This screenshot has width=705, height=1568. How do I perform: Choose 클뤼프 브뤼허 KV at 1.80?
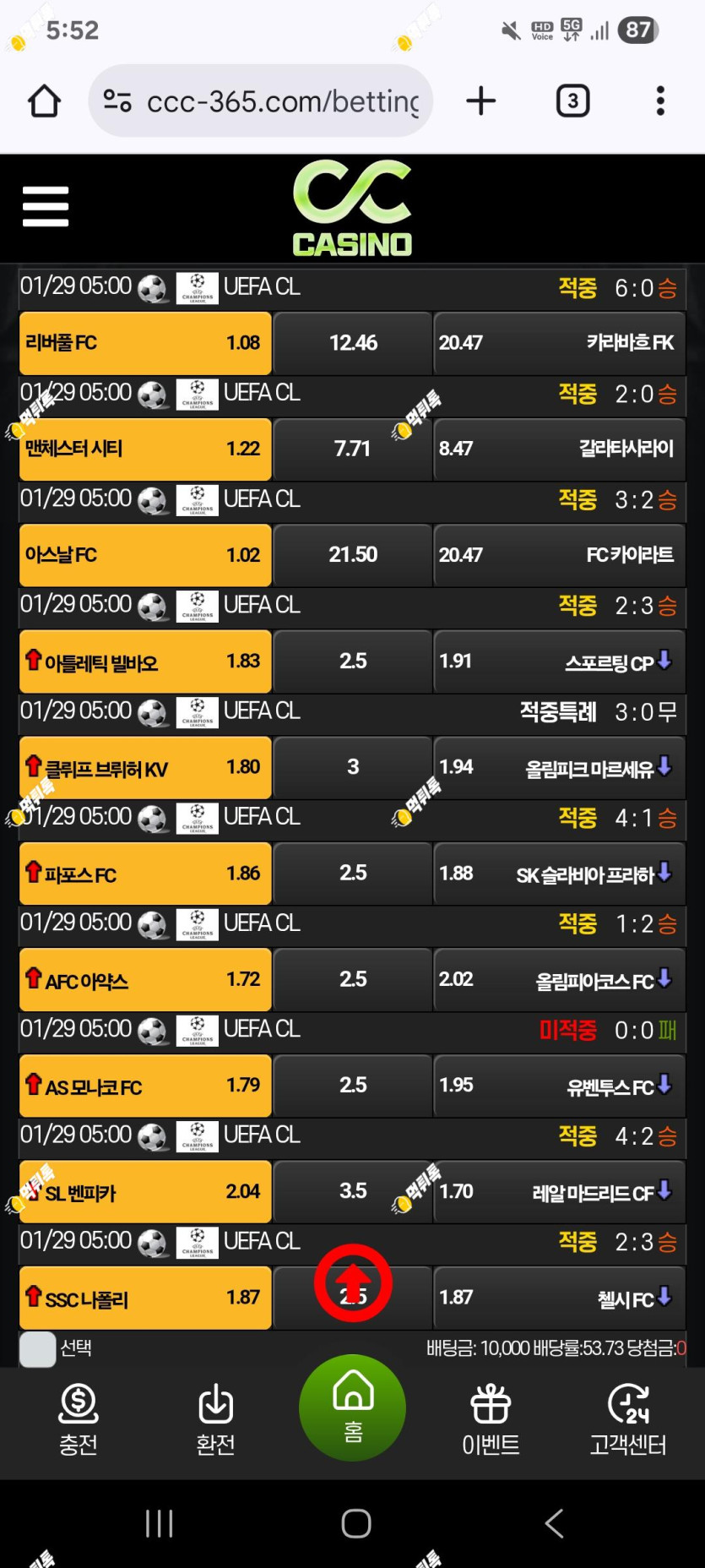click(x=145, y=767)
